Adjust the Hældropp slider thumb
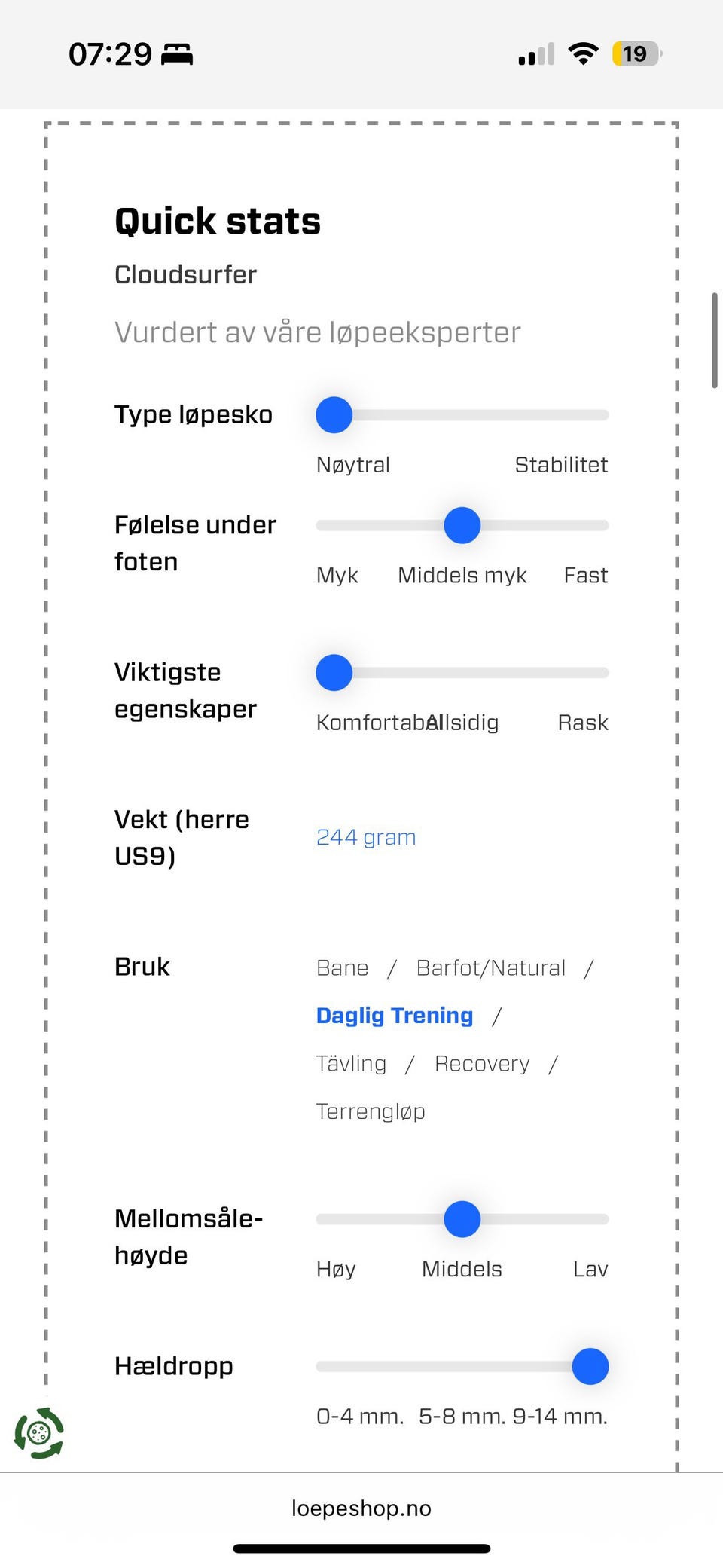This screenshot has height=1568, width=723. [x=590, y=1366]
